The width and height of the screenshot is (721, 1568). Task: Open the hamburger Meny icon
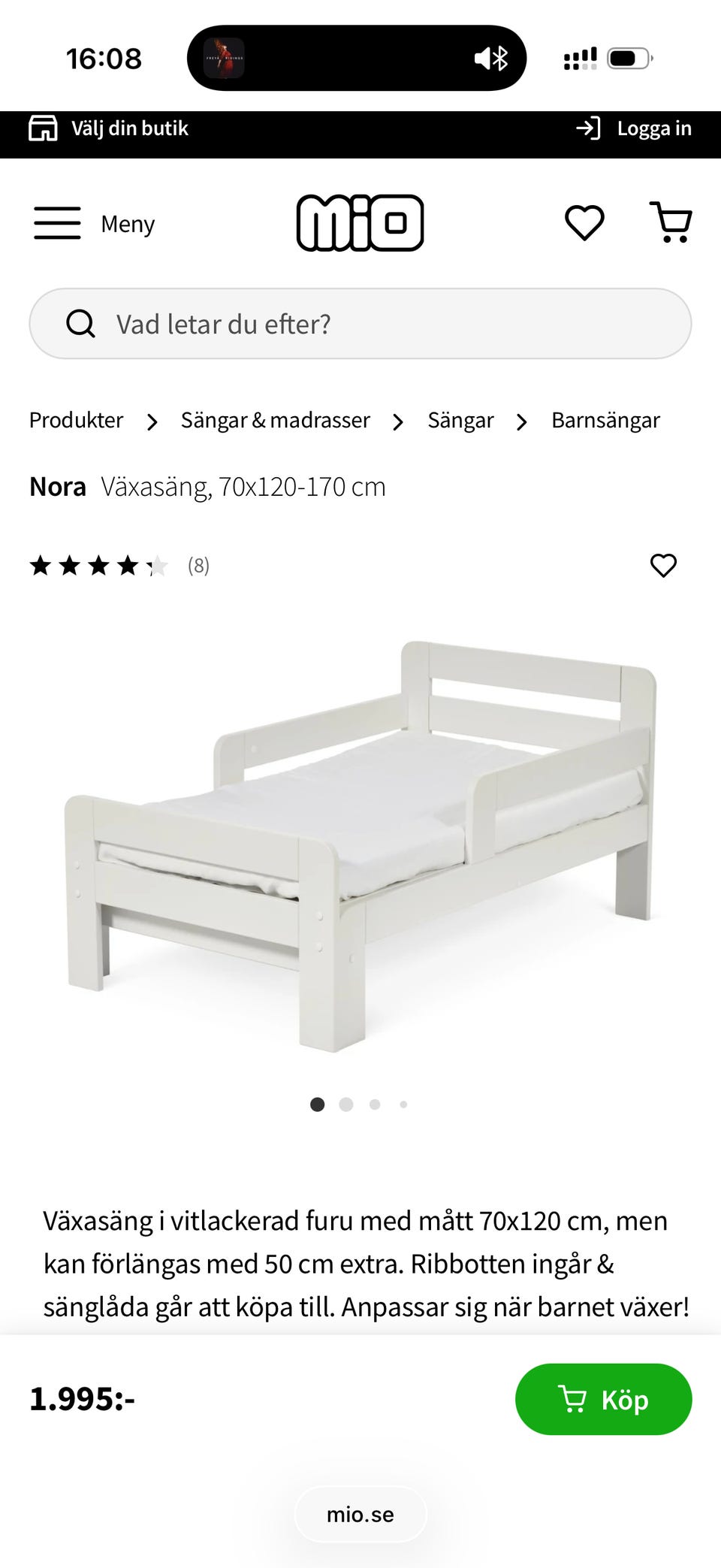click(56, 222)
